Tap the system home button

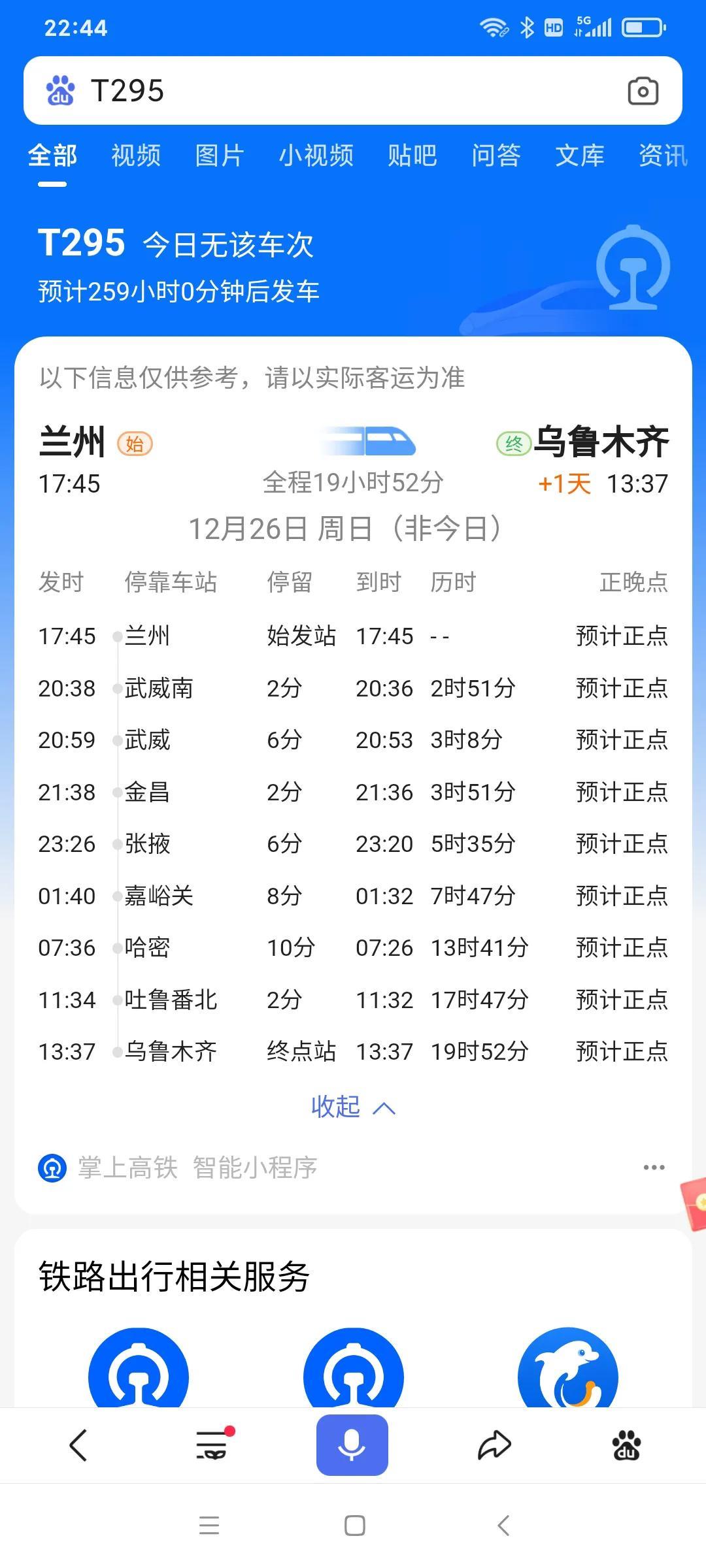pyautogui.click(x=354, y=1526)
